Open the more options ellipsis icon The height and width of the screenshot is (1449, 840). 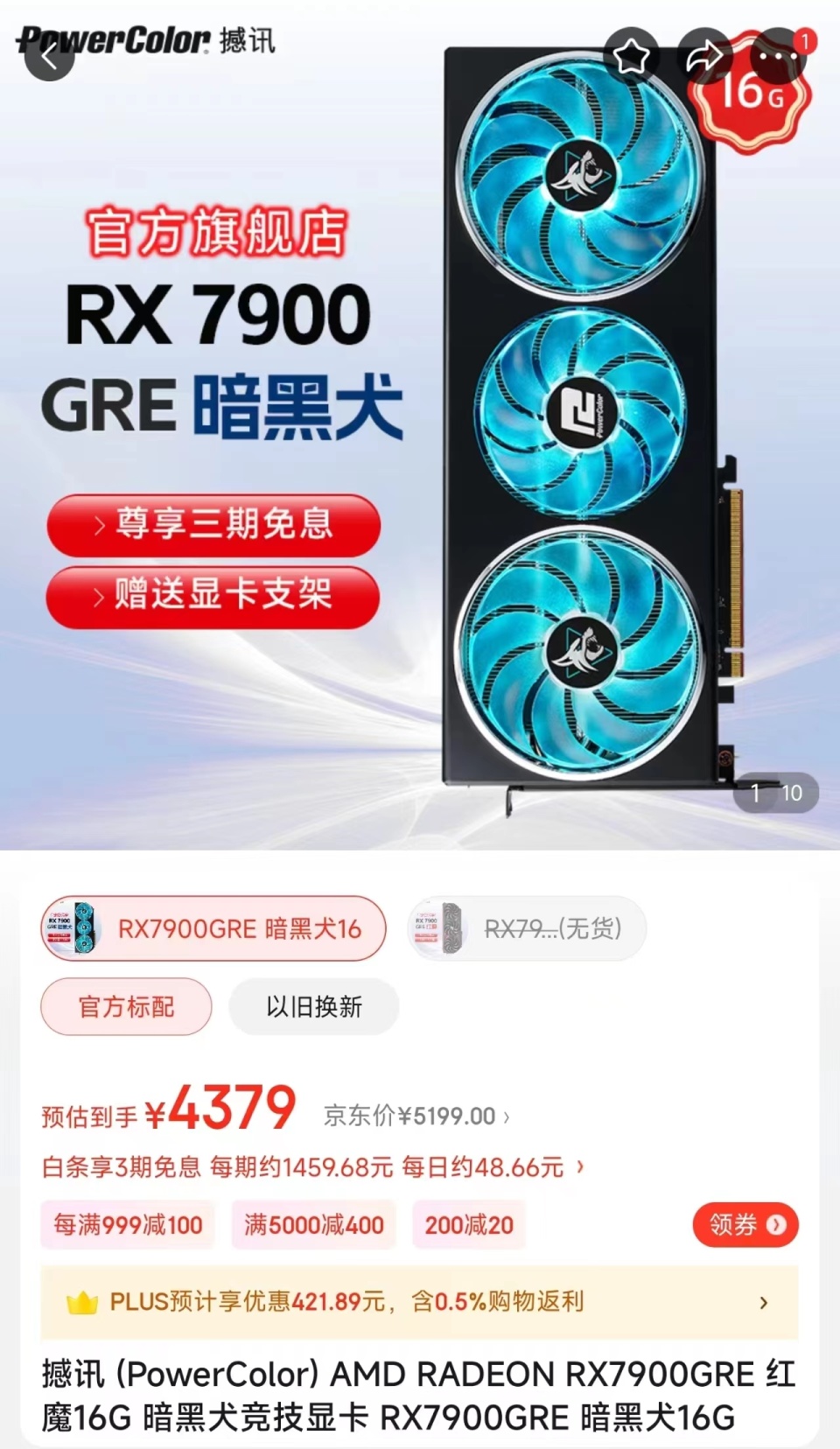tap(773, 54)
